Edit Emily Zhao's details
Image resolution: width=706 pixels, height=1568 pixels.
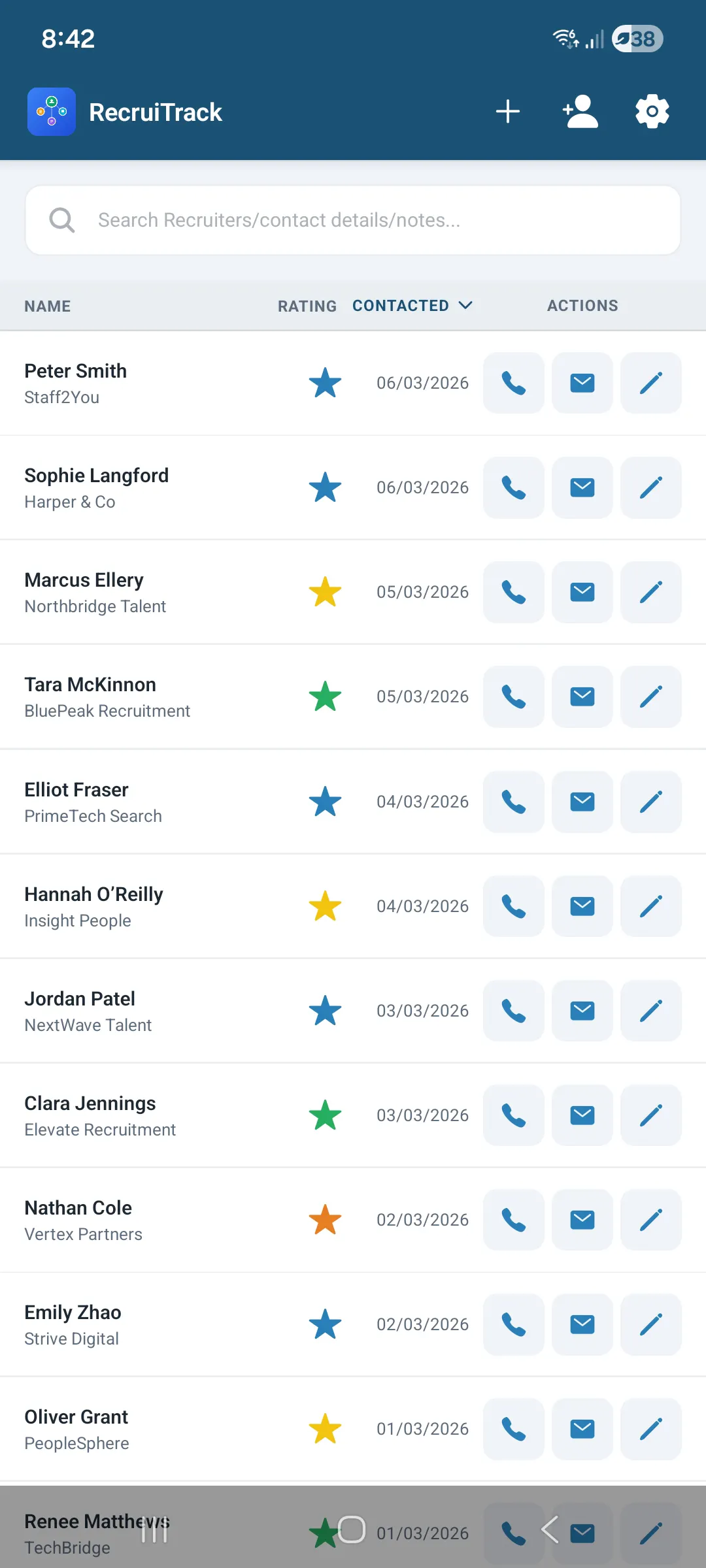click(x=651, y=1324)
